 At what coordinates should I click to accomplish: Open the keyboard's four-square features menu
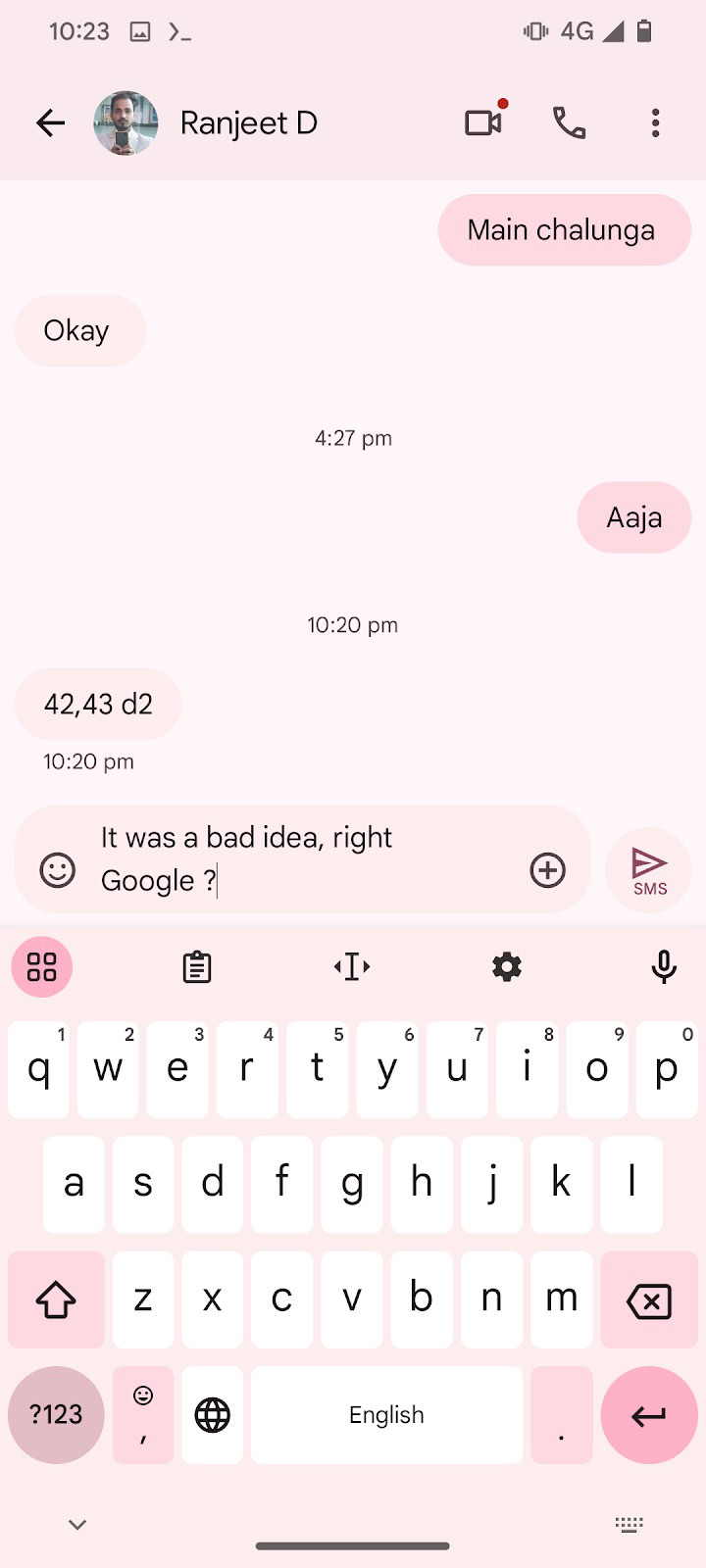(42, 967)
